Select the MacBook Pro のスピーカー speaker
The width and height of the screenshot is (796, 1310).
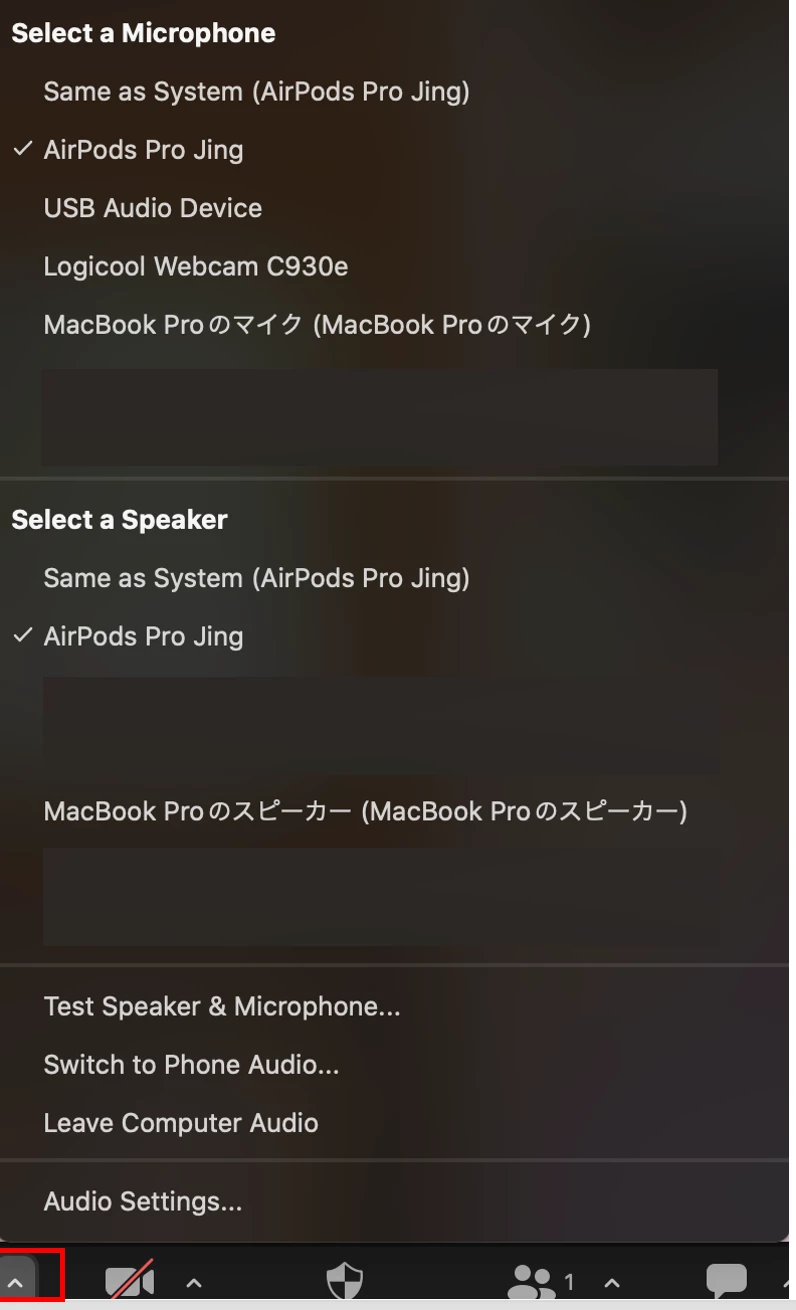(365, 811)
